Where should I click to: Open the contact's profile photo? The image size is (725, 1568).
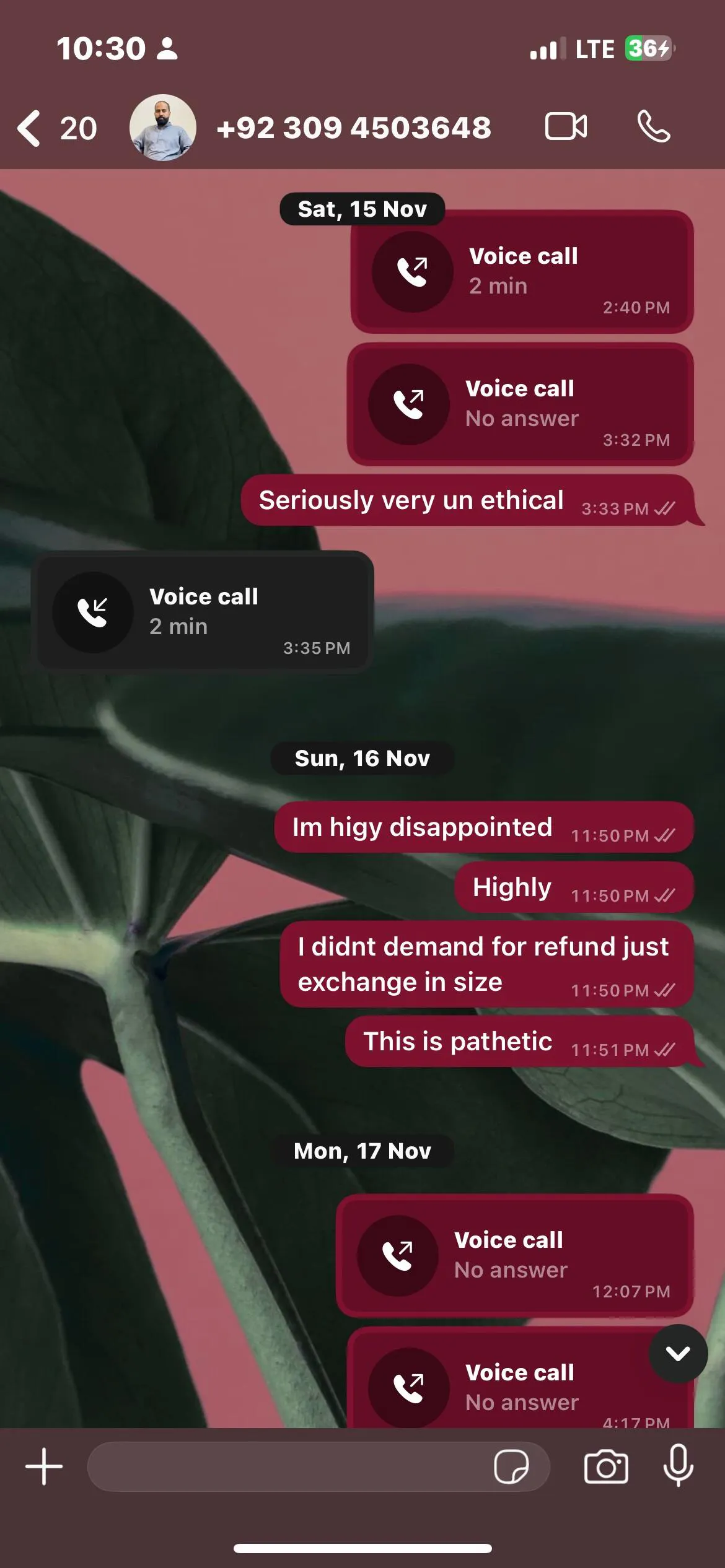[x=162, y=128]
